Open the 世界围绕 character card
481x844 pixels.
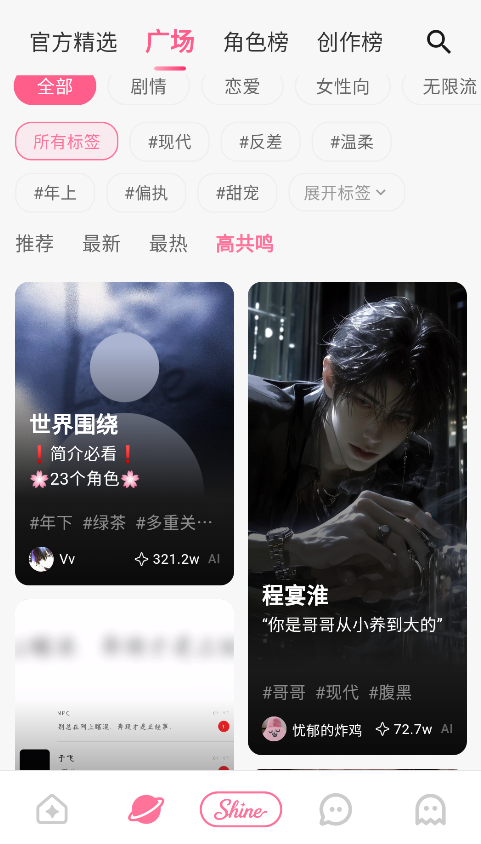point(124,433)
